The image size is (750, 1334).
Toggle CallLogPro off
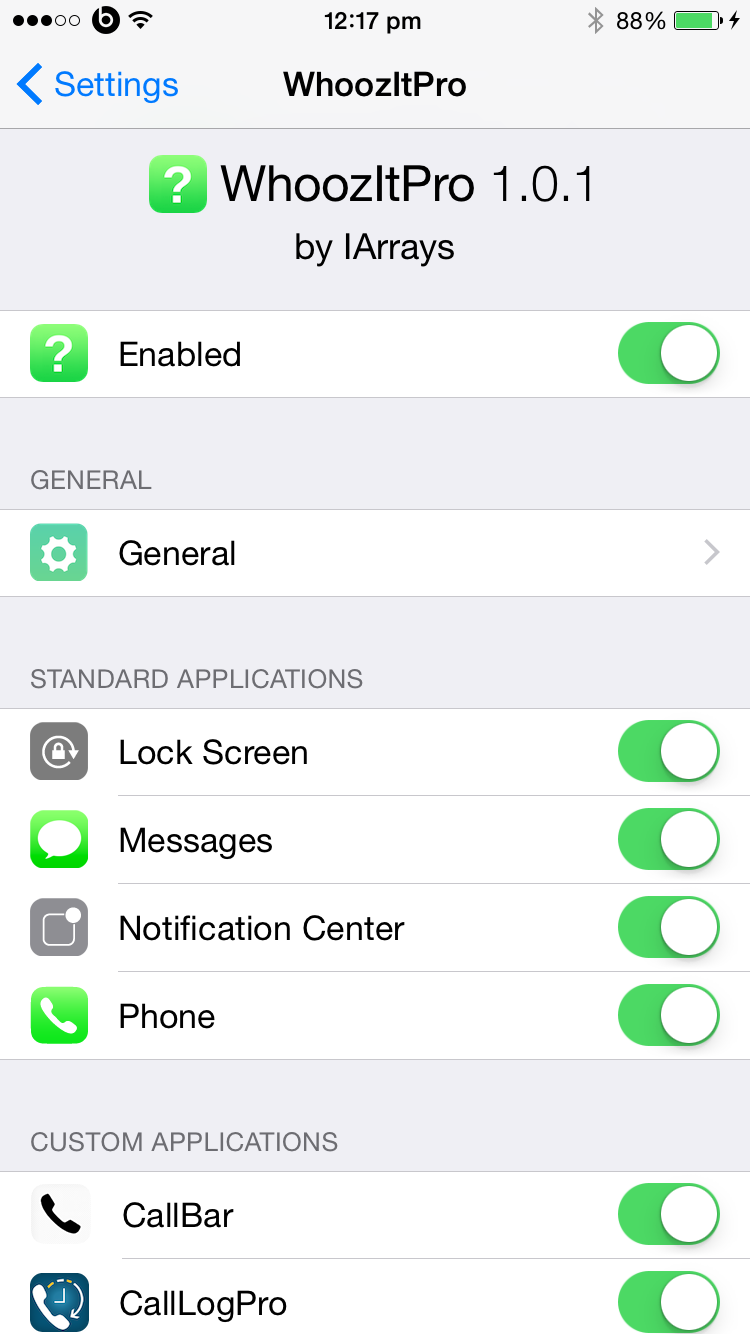[669, 1303]
